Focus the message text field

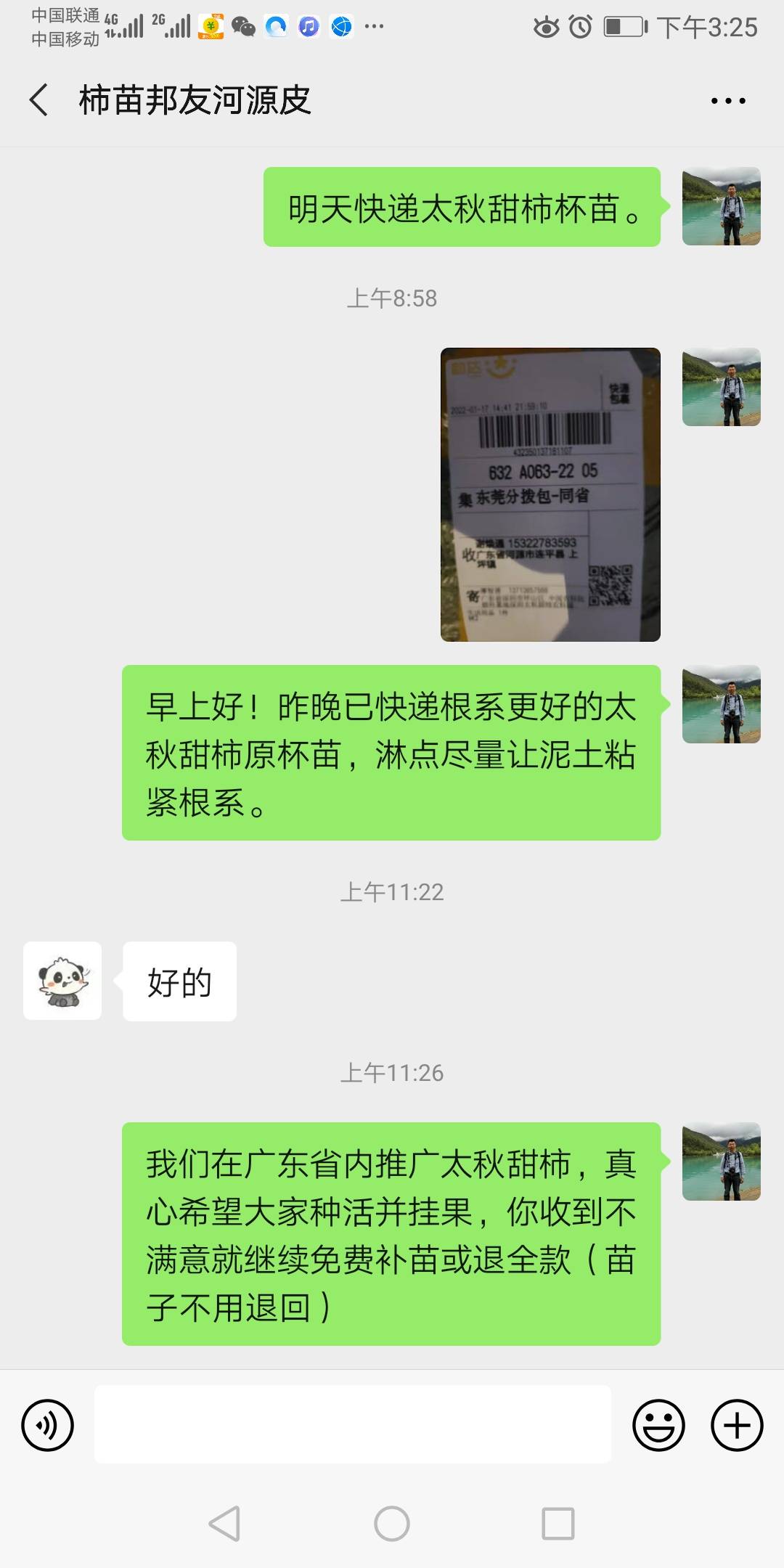[353, 1424]
